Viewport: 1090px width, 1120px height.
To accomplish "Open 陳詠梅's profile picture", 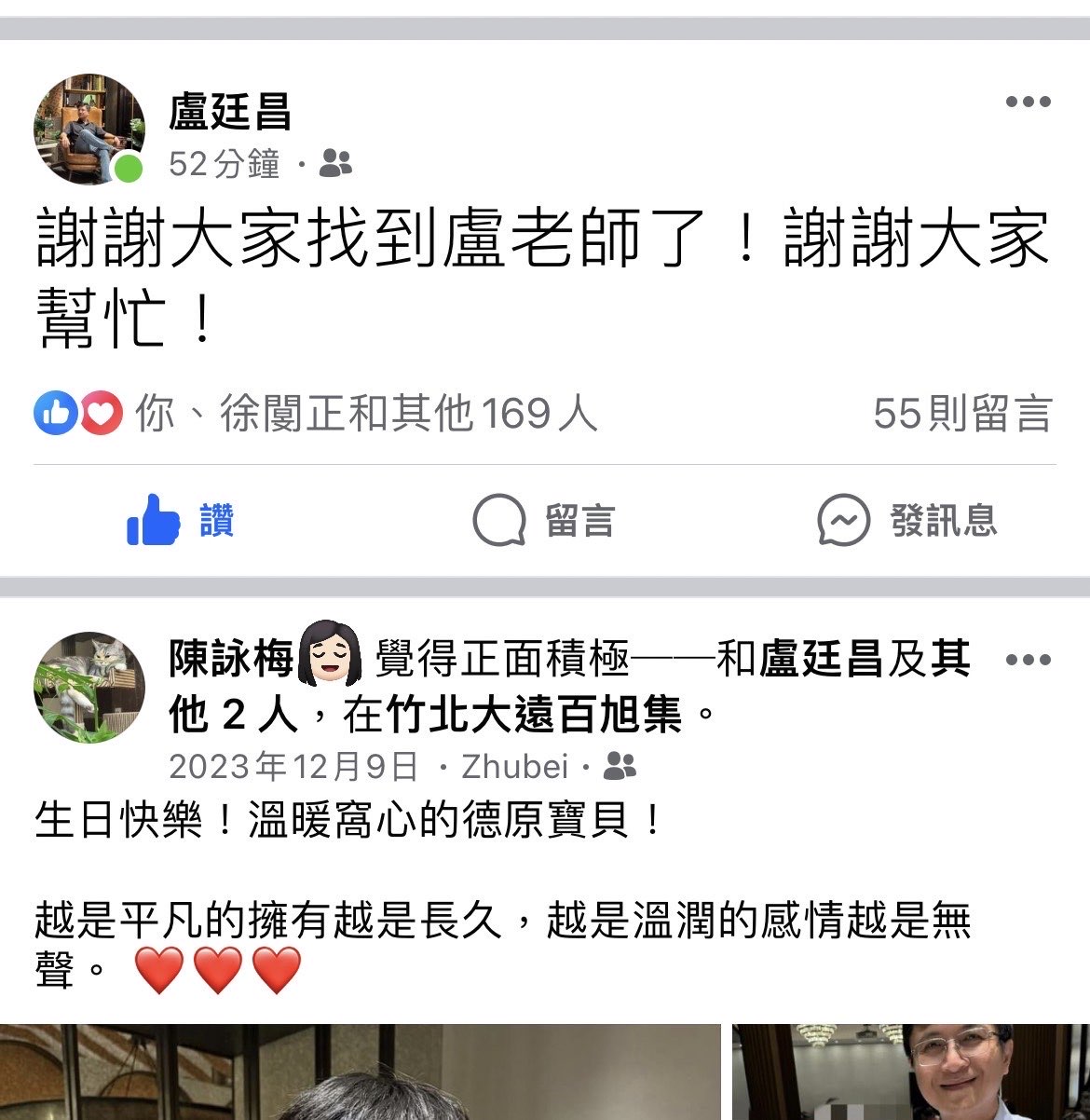I will [89, 688].
